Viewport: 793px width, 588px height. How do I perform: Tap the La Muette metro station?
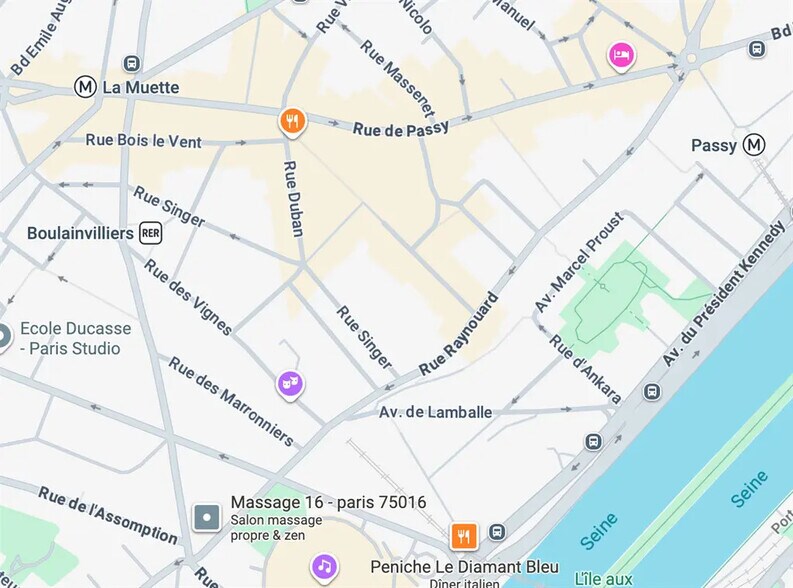(x=86, y=87)
